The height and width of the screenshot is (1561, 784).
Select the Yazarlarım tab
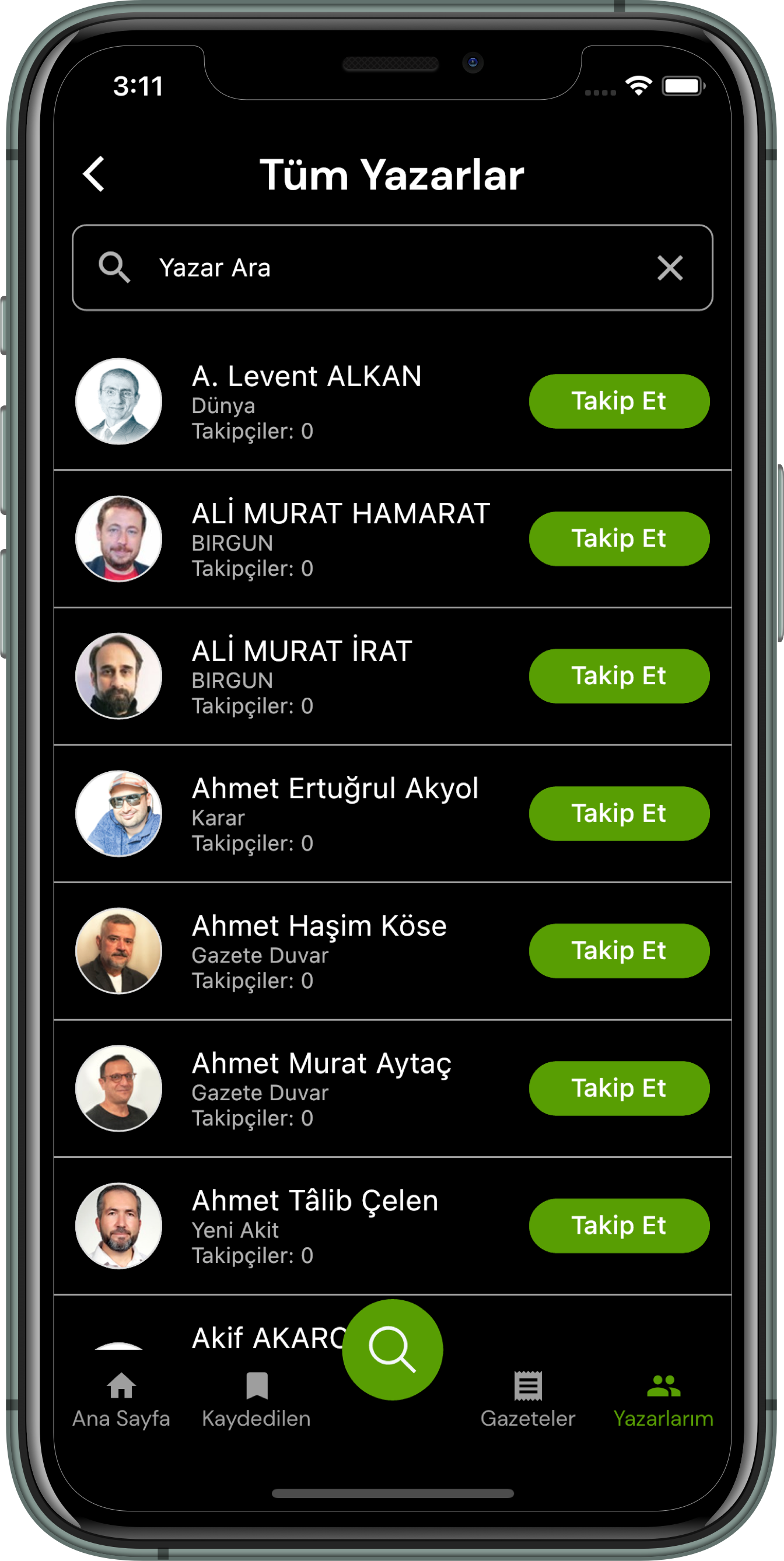pyautogui.click(x=663, y=1400)
